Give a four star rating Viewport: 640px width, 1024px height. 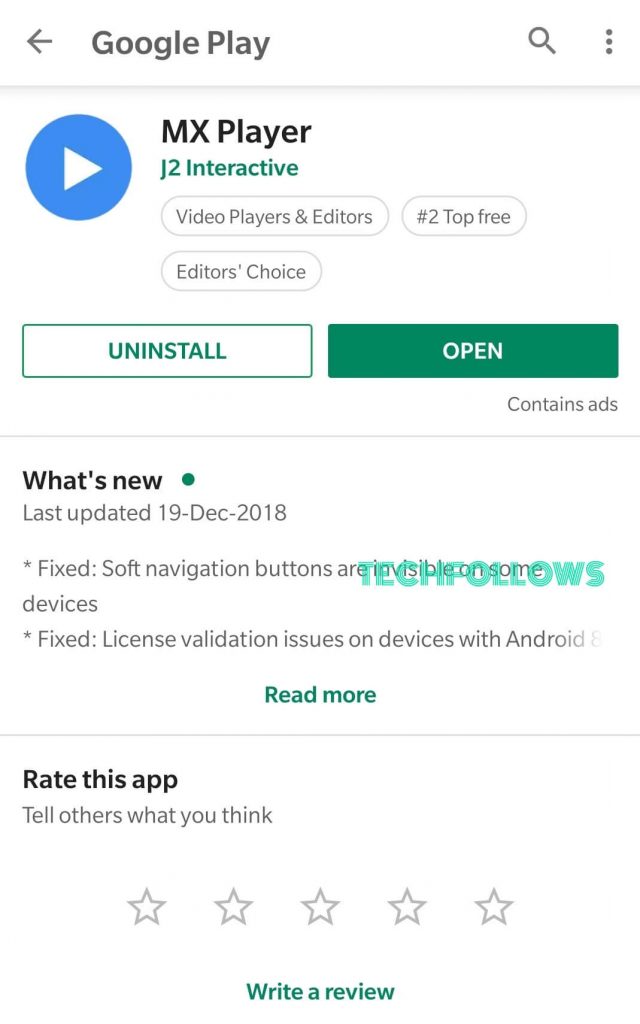pos(407,907)
